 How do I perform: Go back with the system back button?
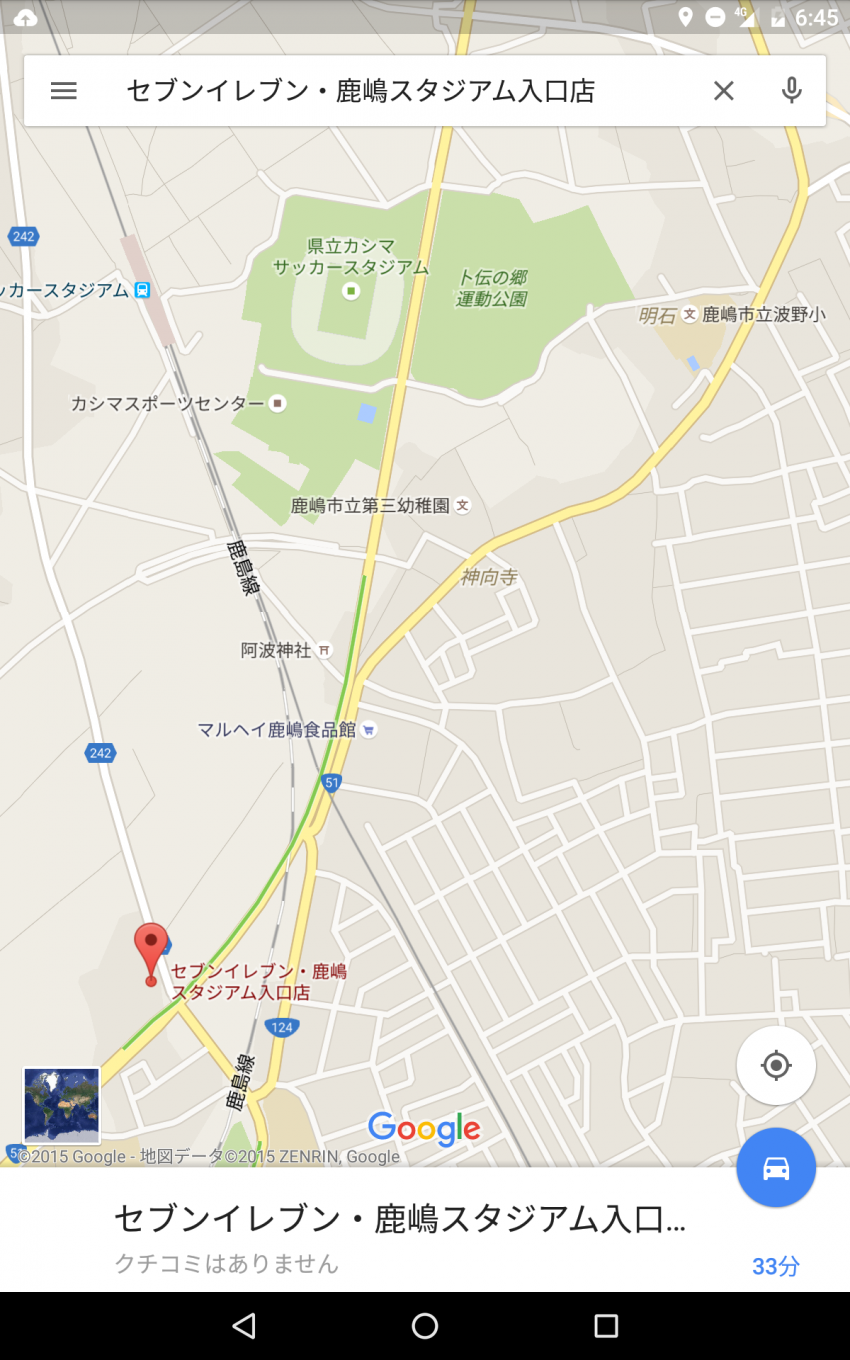243,1326
